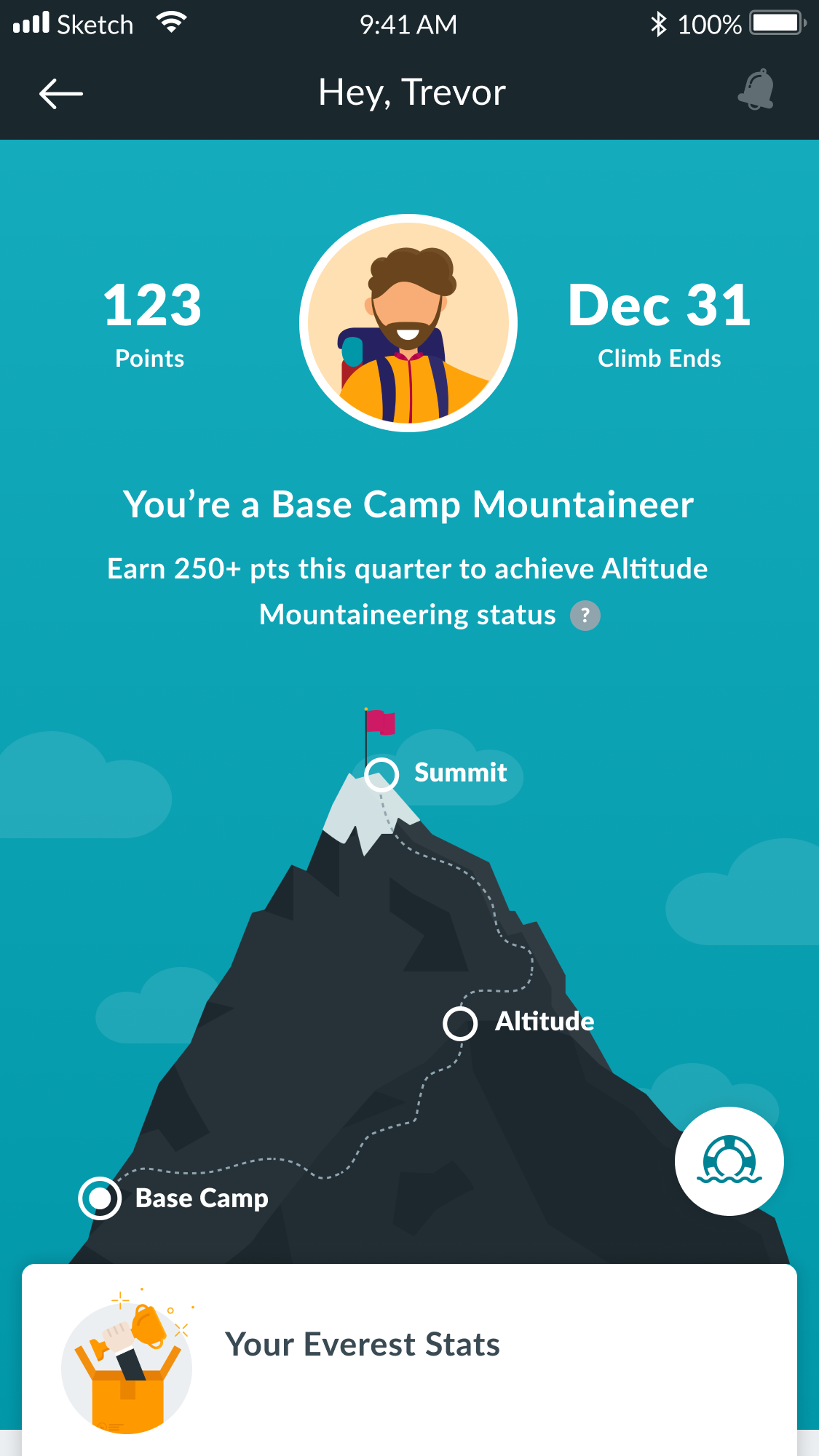Open the question mark help icon
This screenshot has height=1456, width=819.
[x=585, y=616]
